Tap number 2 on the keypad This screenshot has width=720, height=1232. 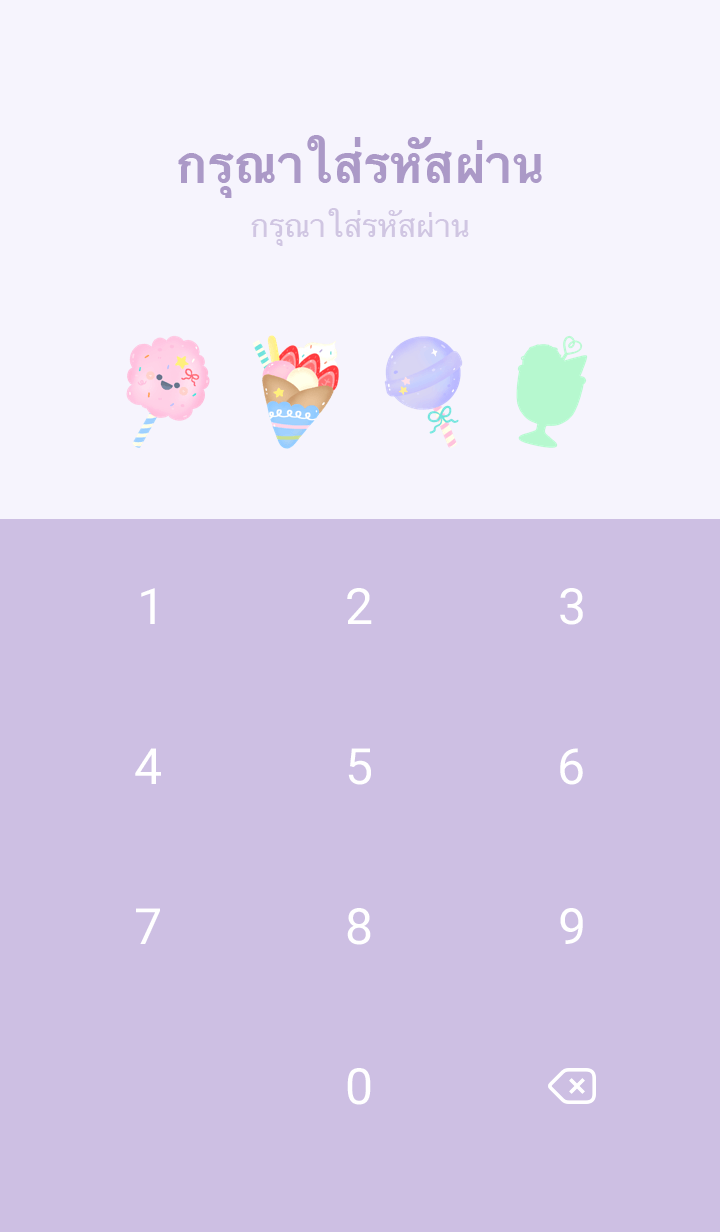[359, 607]
